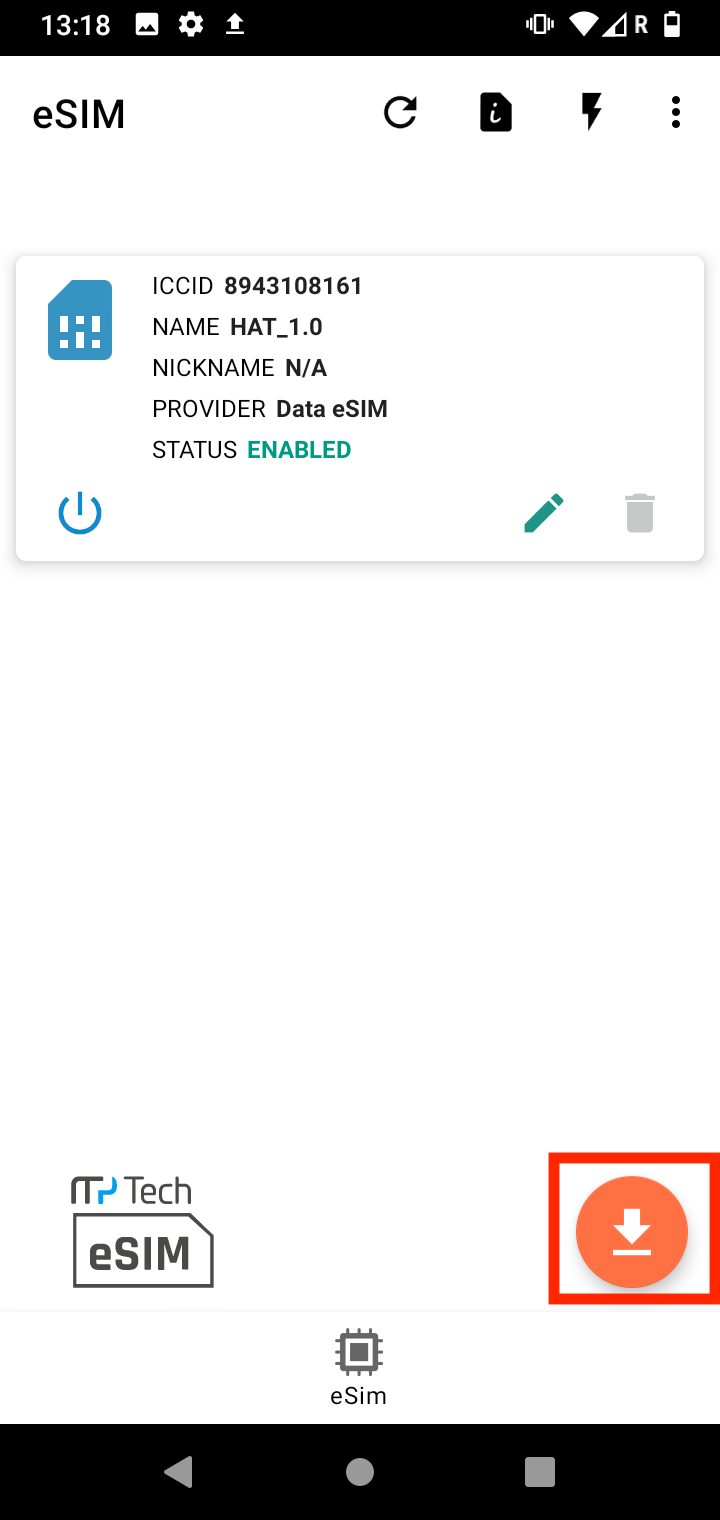Screen dimensions: 720x1520
Task: Open the orange download profile button
Action: point(631,1231)
